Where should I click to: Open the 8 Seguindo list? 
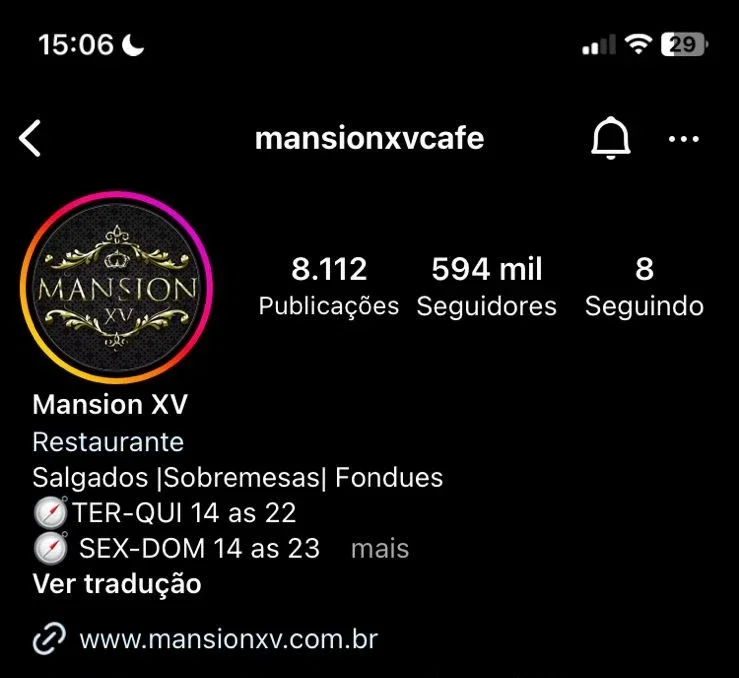(x=644, y=286)
